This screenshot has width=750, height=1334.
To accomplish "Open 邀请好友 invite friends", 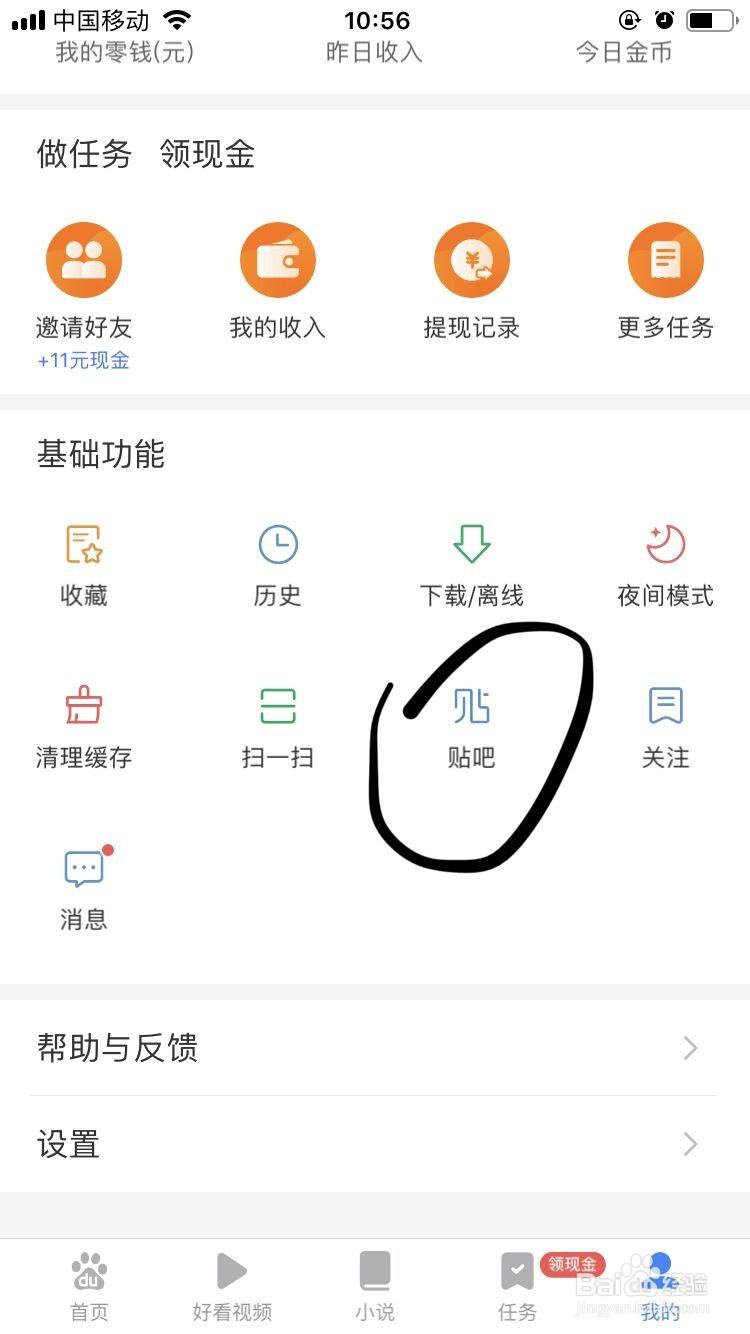I will [83, 259].
